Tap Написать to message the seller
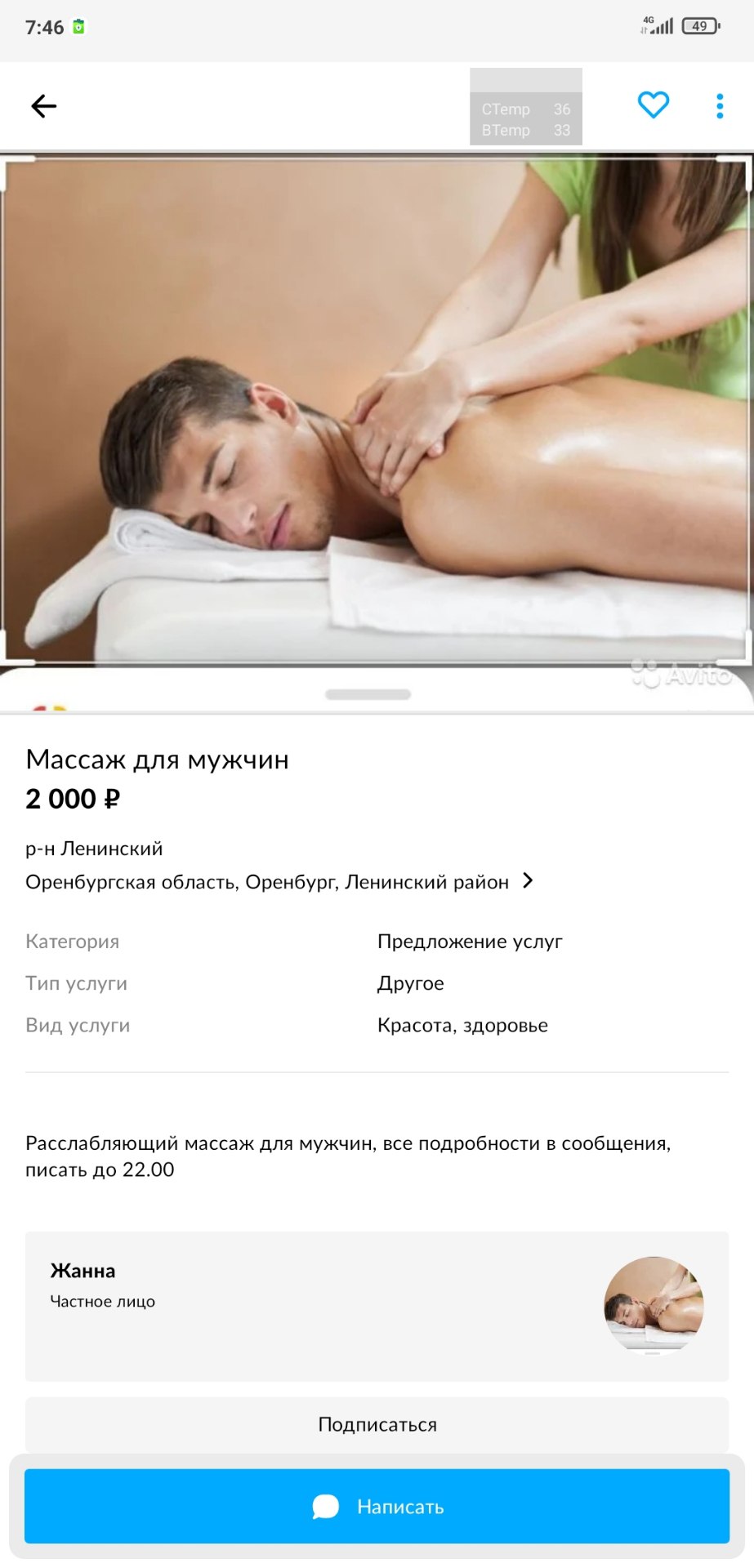Screen dimensions: 754x1568 tap(377, 1506)
